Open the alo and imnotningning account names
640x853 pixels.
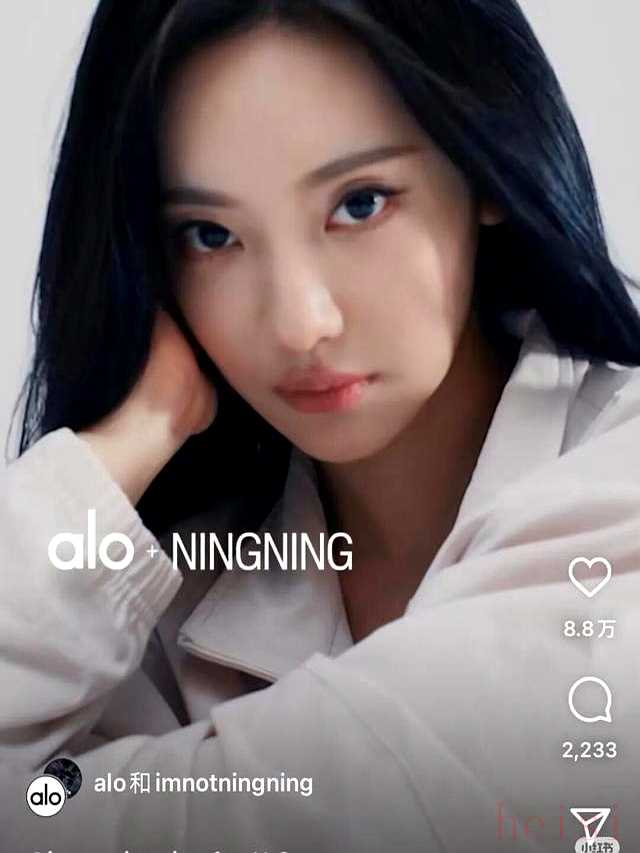[x=203, y=783]
